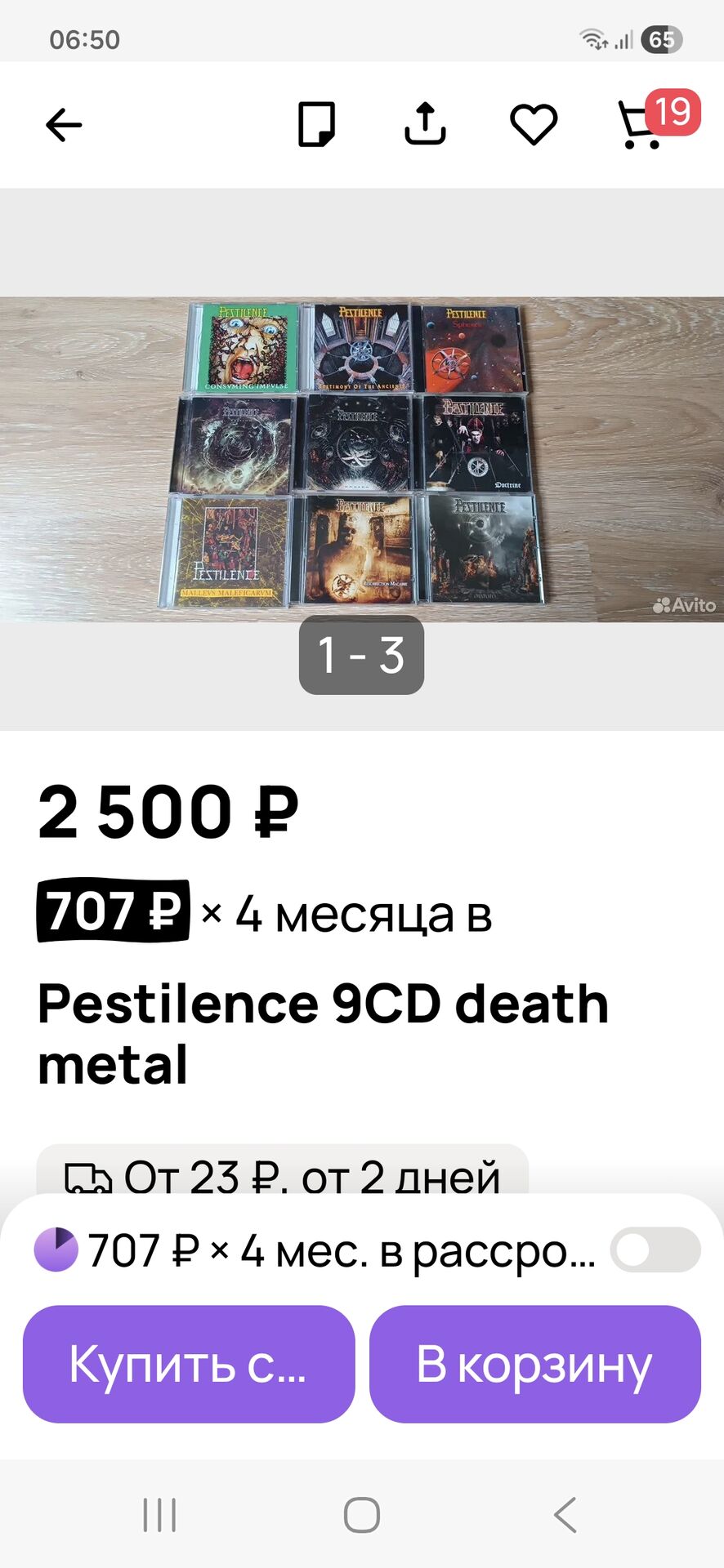Share this Pestilence listing

425,125
